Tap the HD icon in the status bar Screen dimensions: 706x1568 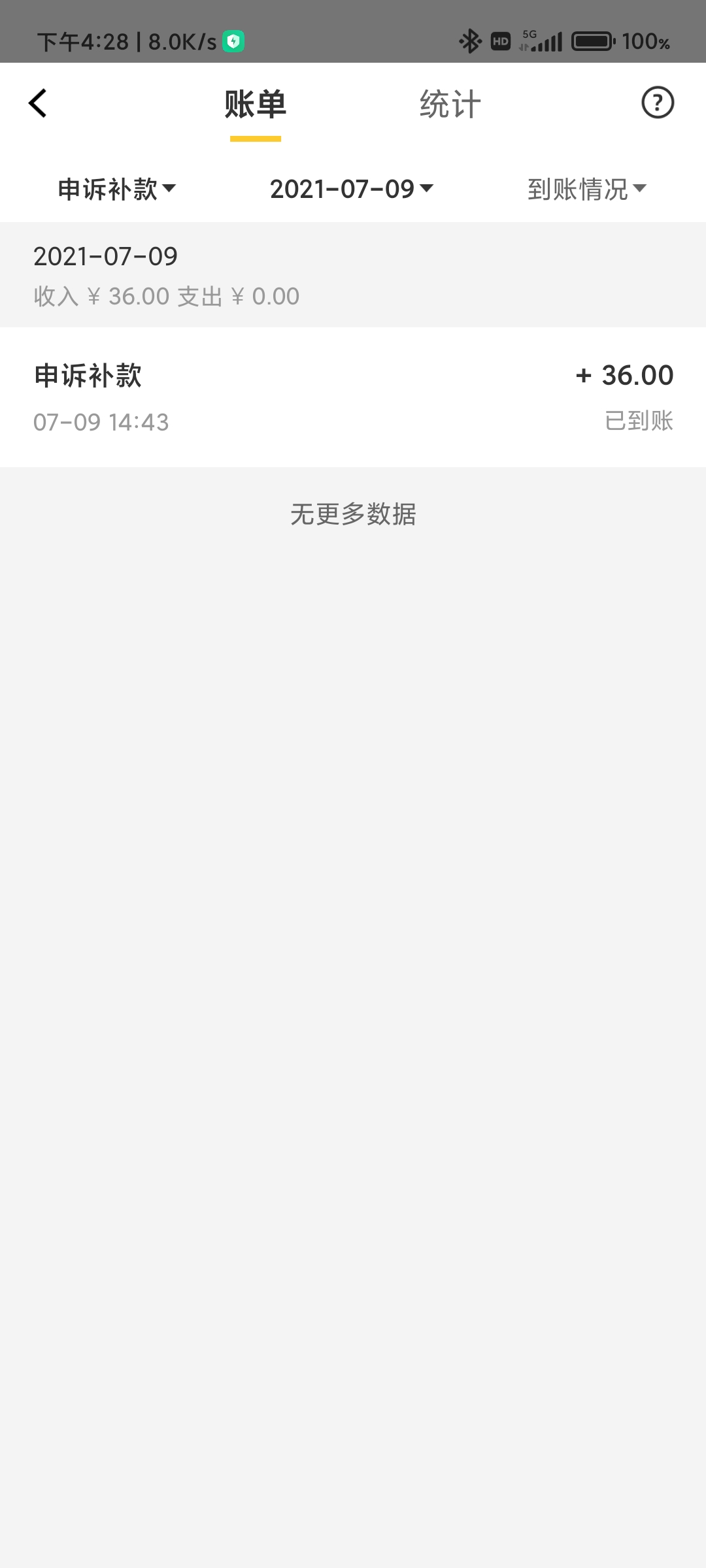point(500,41)
